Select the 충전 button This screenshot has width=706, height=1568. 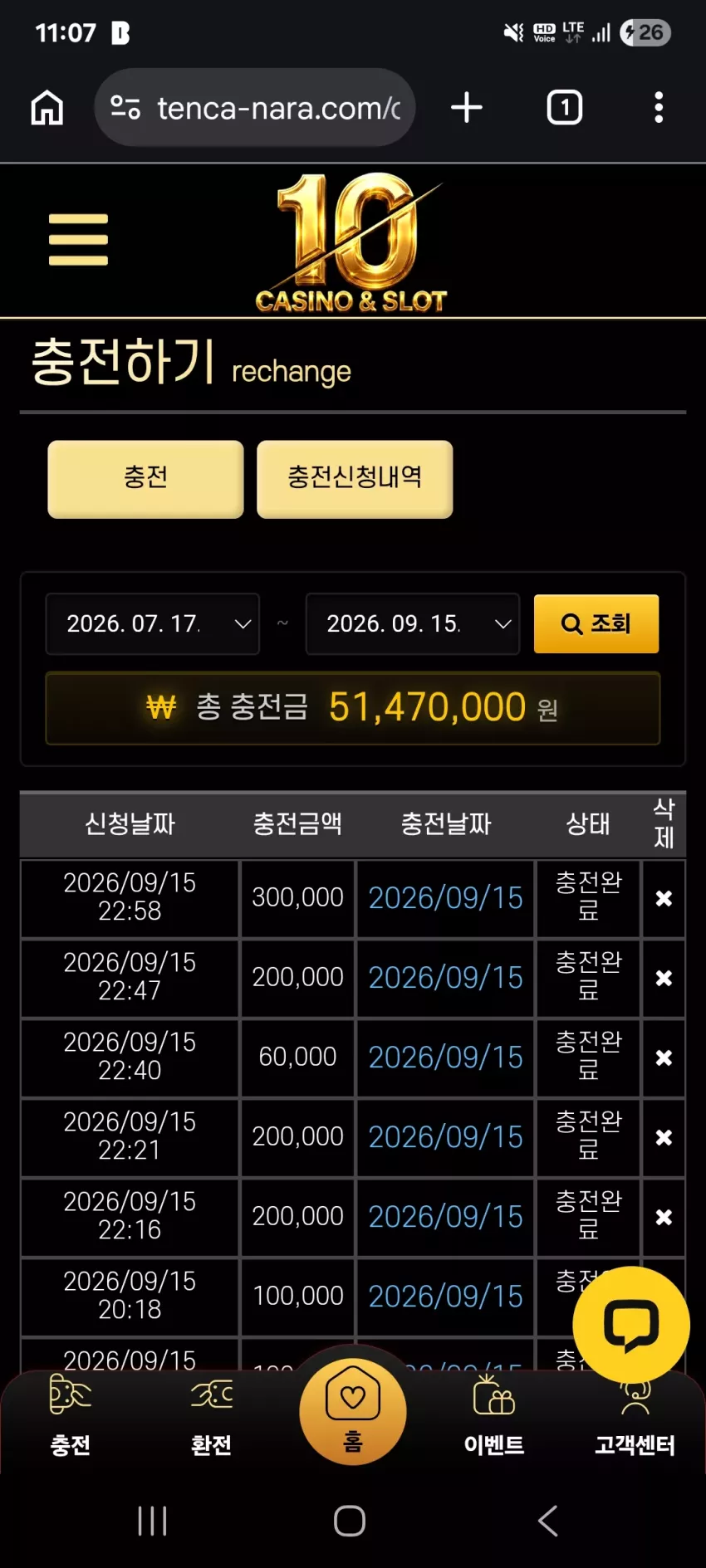[145, 479]
